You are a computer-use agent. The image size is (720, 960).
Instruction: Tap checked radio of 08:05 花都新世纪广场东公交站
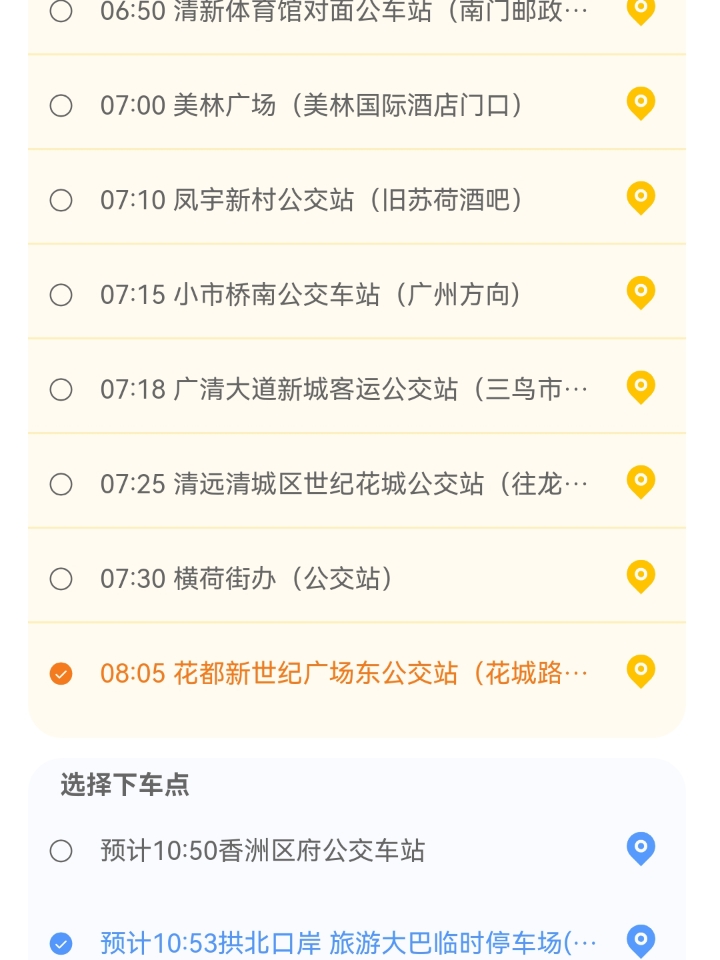tap(60, 671)
